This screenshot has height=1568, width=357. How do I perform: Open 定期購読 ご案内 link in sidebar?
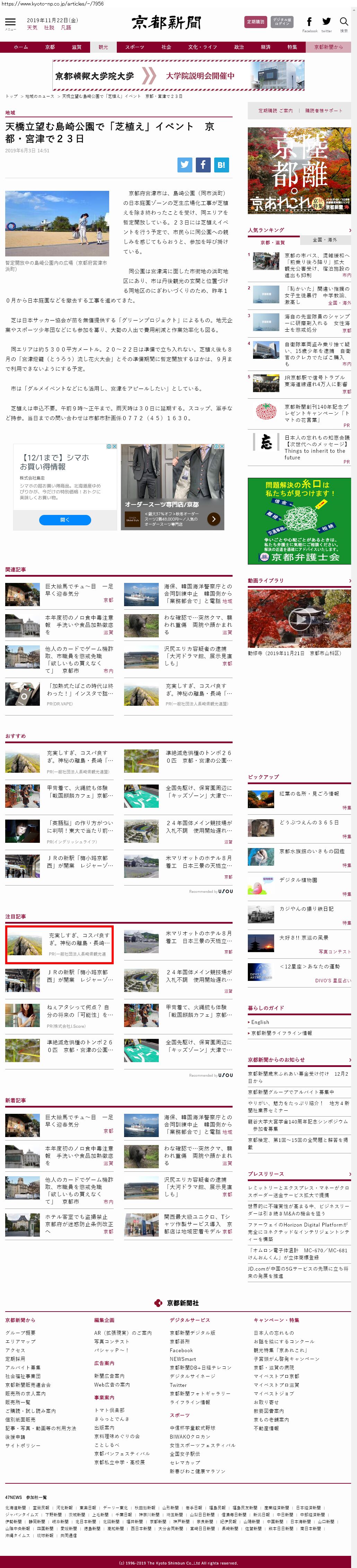tap(276, 111)
